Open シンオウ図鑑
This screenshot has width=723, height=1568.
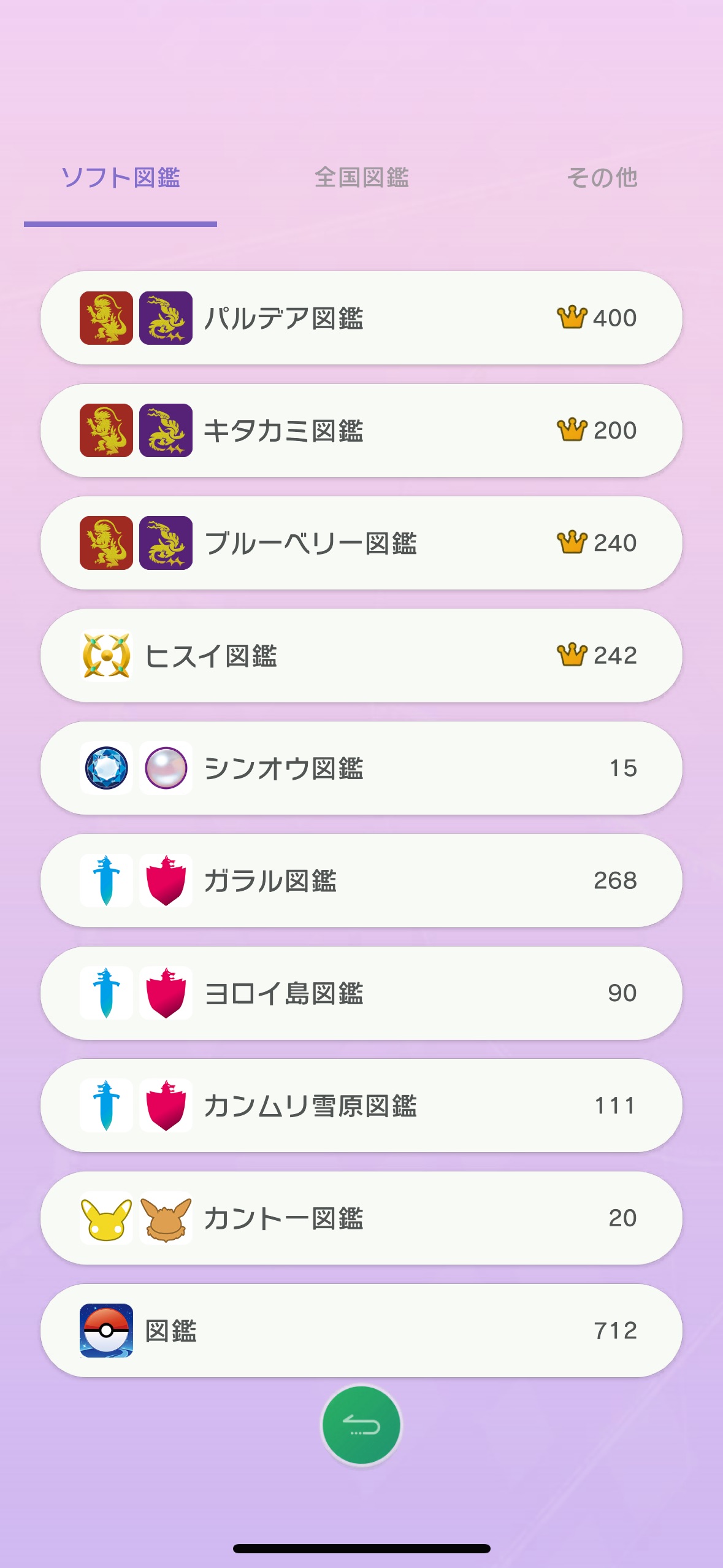click(361, 768)
